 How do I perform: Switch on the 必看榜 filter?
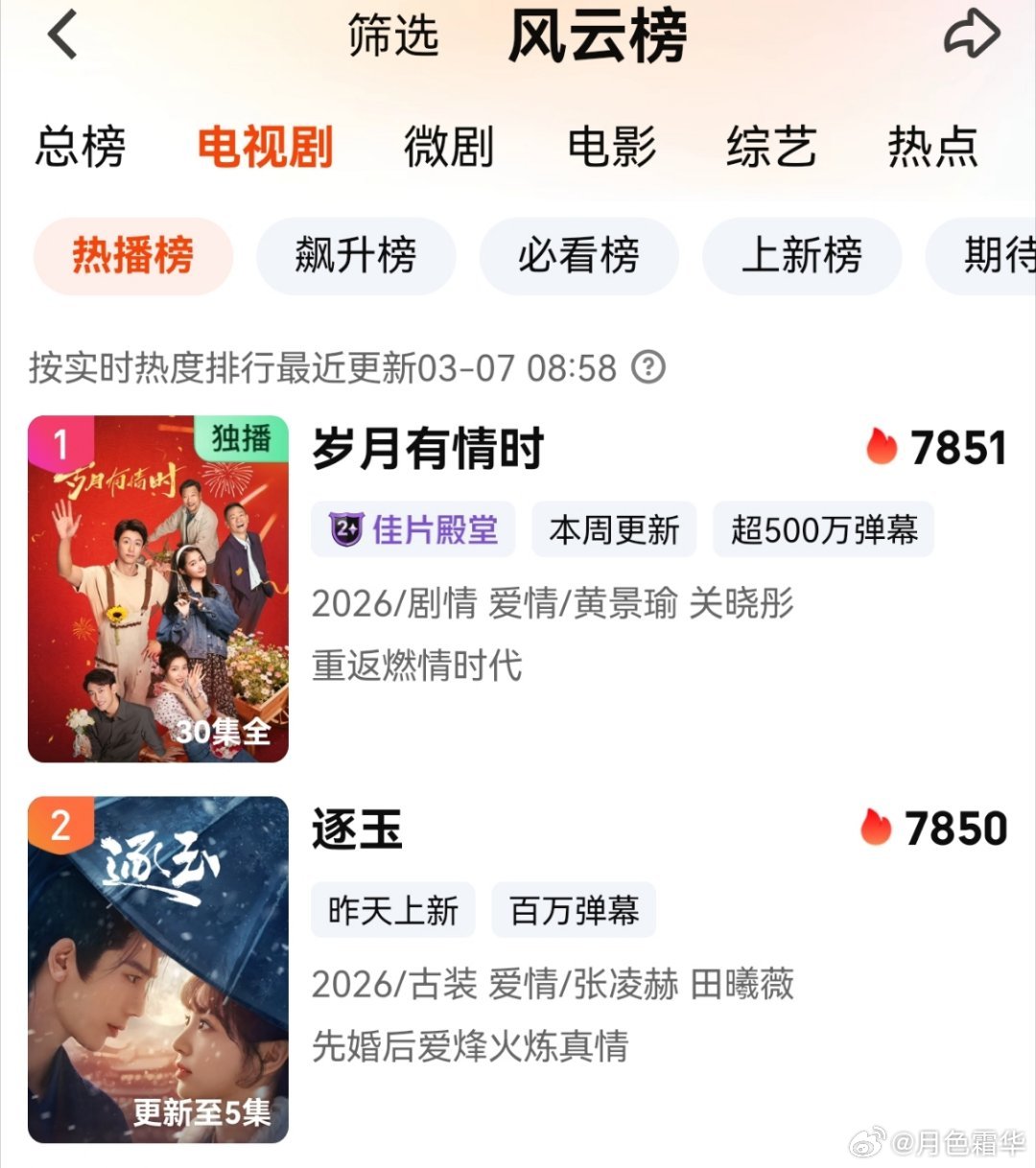click(578, 255)
